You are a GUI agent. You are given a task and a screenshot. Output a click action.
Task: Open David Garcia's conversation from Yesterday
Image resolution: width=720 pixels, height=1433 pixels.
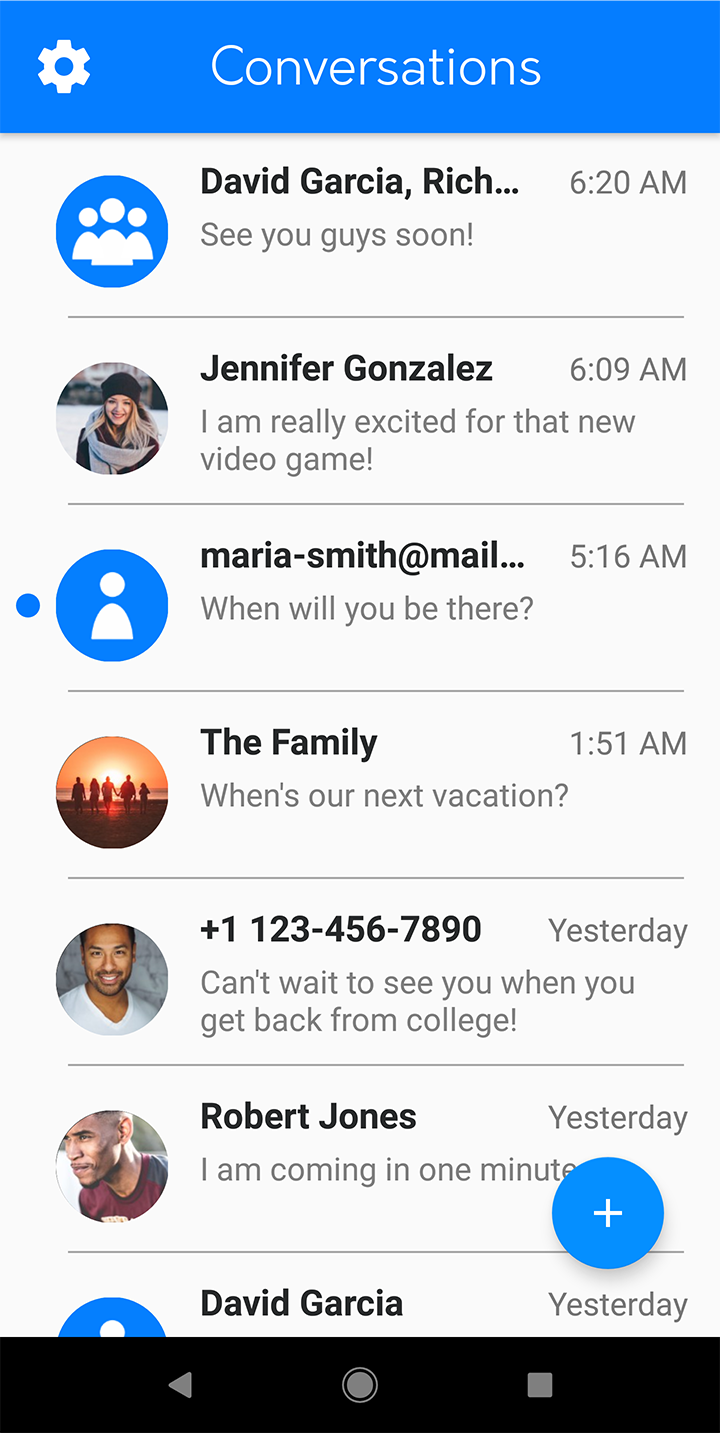(360, 1296)
